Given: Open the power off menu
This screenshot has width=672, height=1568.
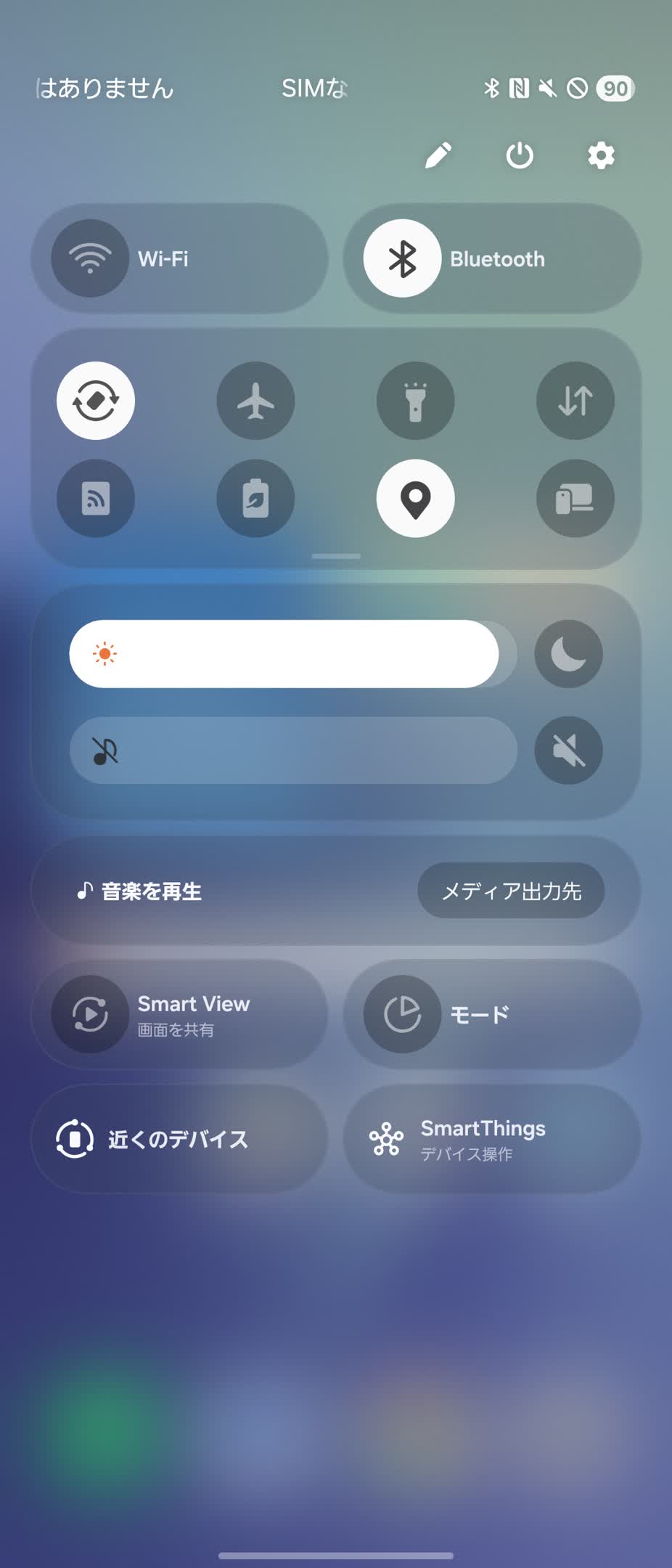Looking at the screenshot, I should (x=520, y=155).
